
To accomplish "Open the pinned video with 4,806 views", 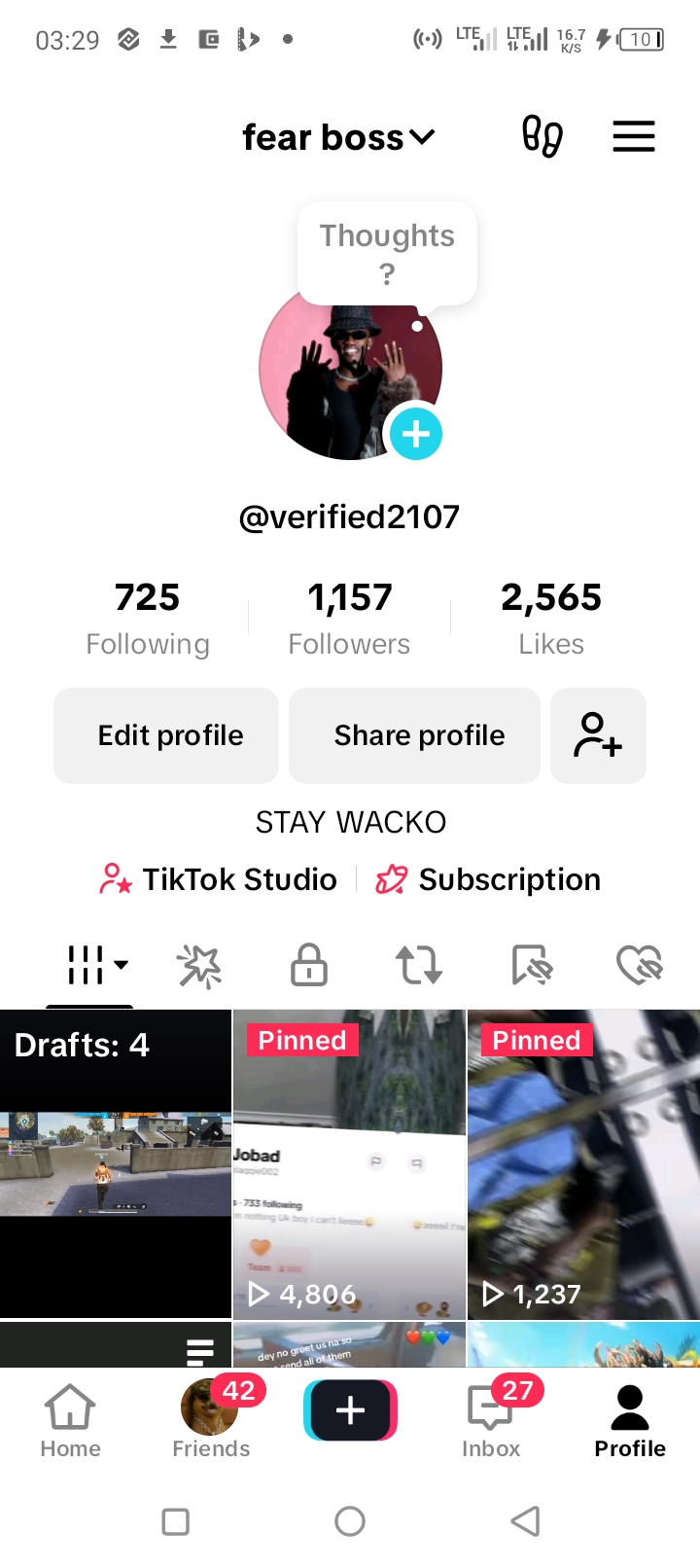I will 349,1163.
